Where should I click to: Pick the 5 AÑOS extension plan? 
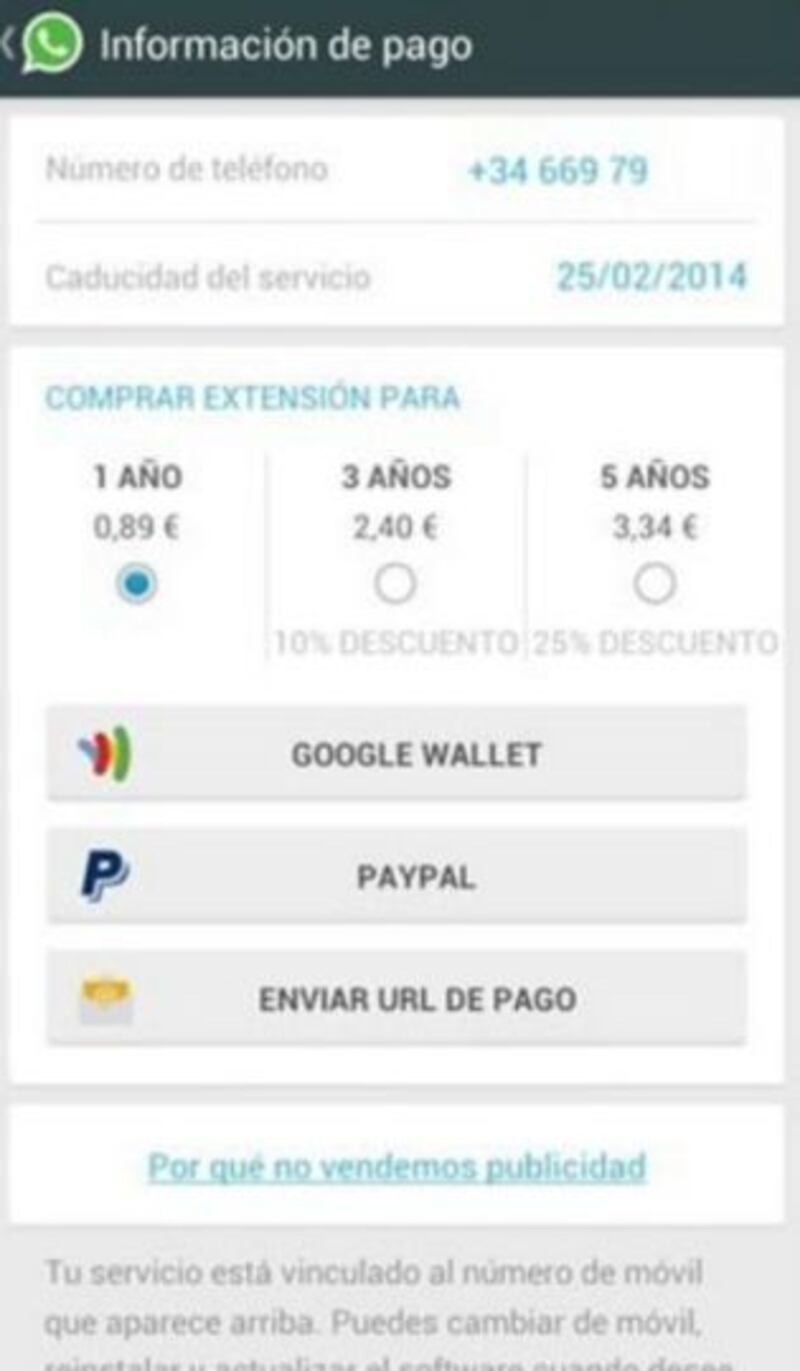(x=654, y=584)
